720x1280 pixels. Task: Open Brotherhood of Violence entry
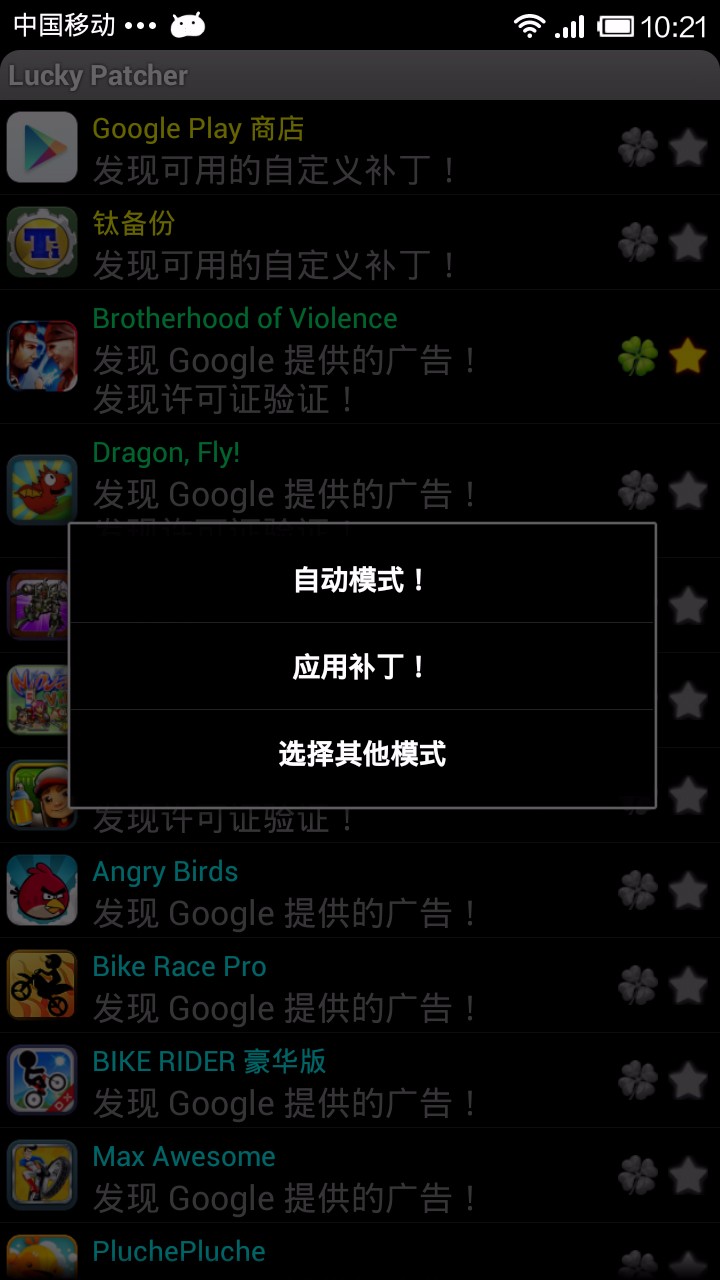coord(300,357)
